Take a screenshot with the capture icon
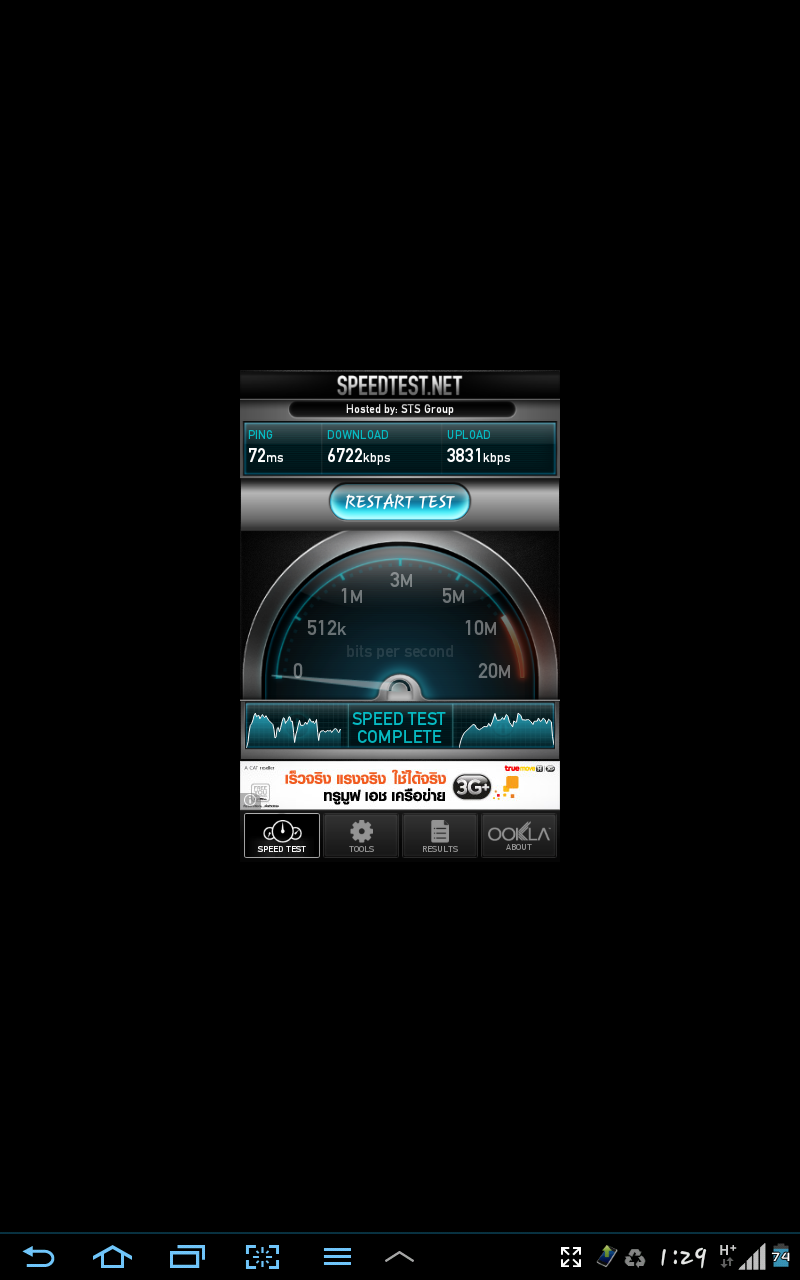The width and height of the screenshot is (800, 1280). point(262,1256)
